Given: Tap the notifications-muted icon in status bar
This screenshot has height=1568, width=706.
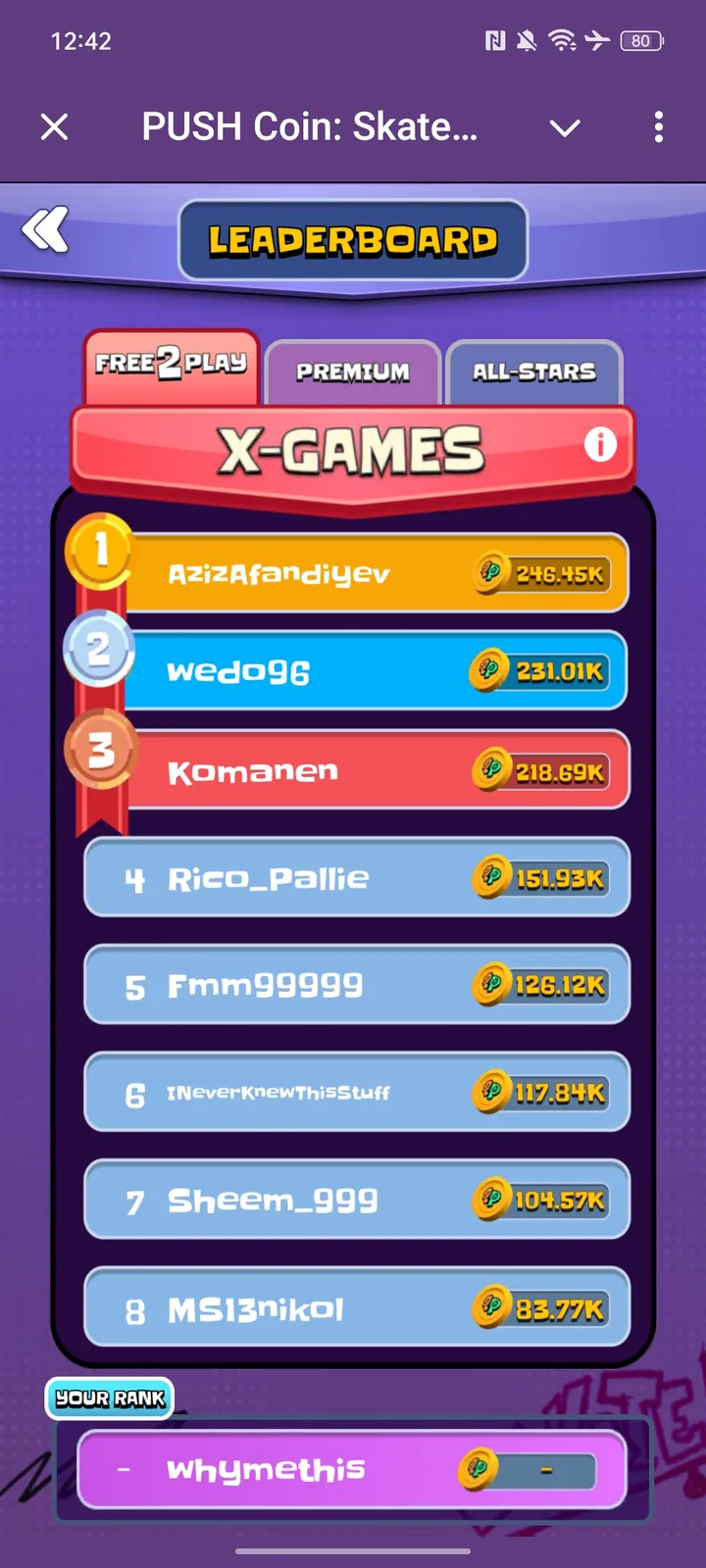Looking at the screenshot, I should pos(526,40).
